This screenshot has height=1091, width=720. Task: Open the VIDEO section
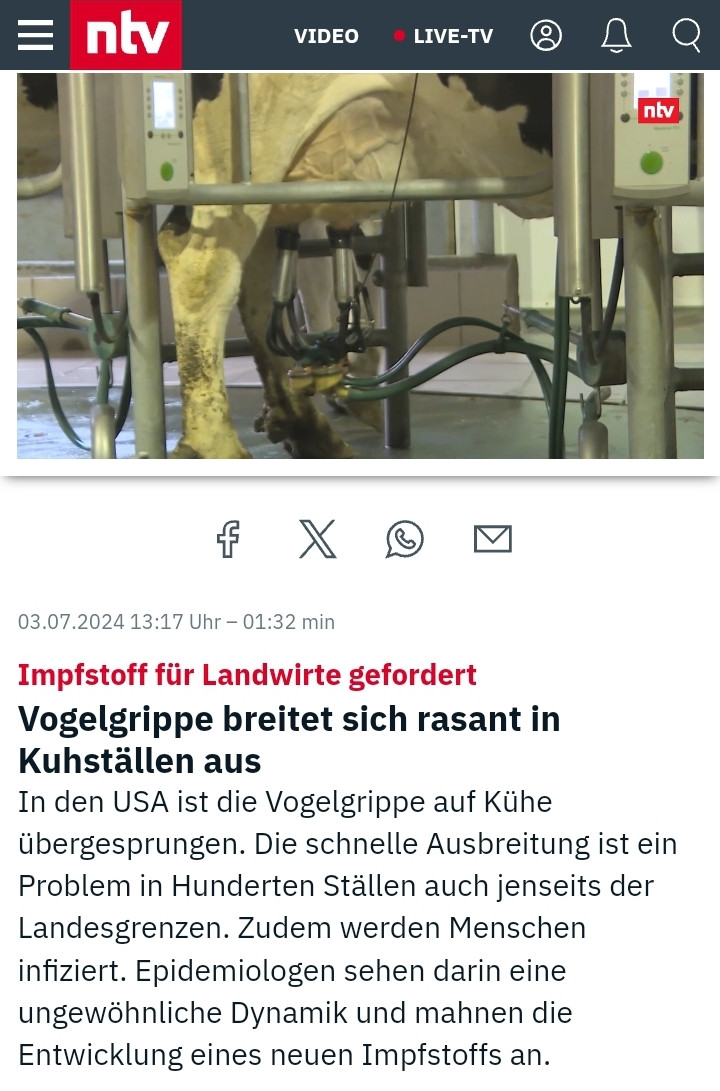326,36
